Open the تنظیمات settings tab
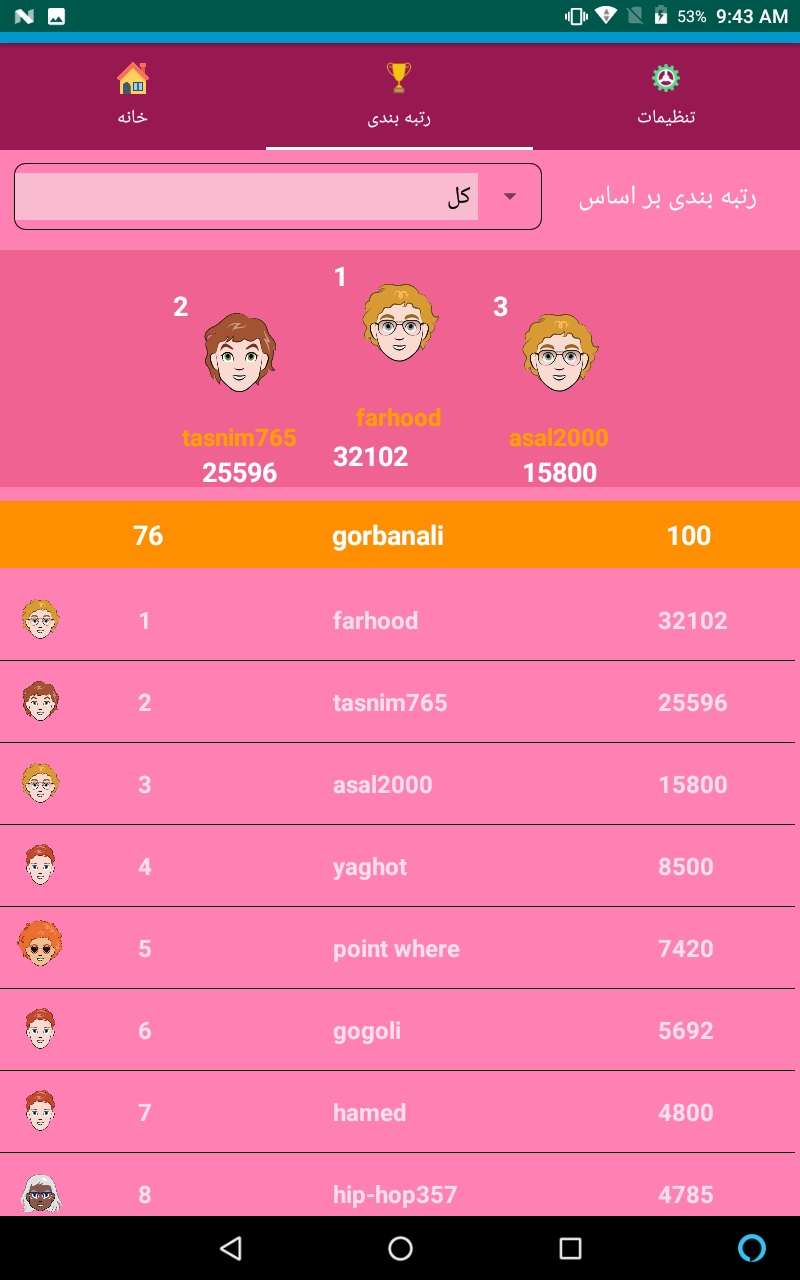The width and height of the screenshot is (800, 1280). [x=666, y=95]
